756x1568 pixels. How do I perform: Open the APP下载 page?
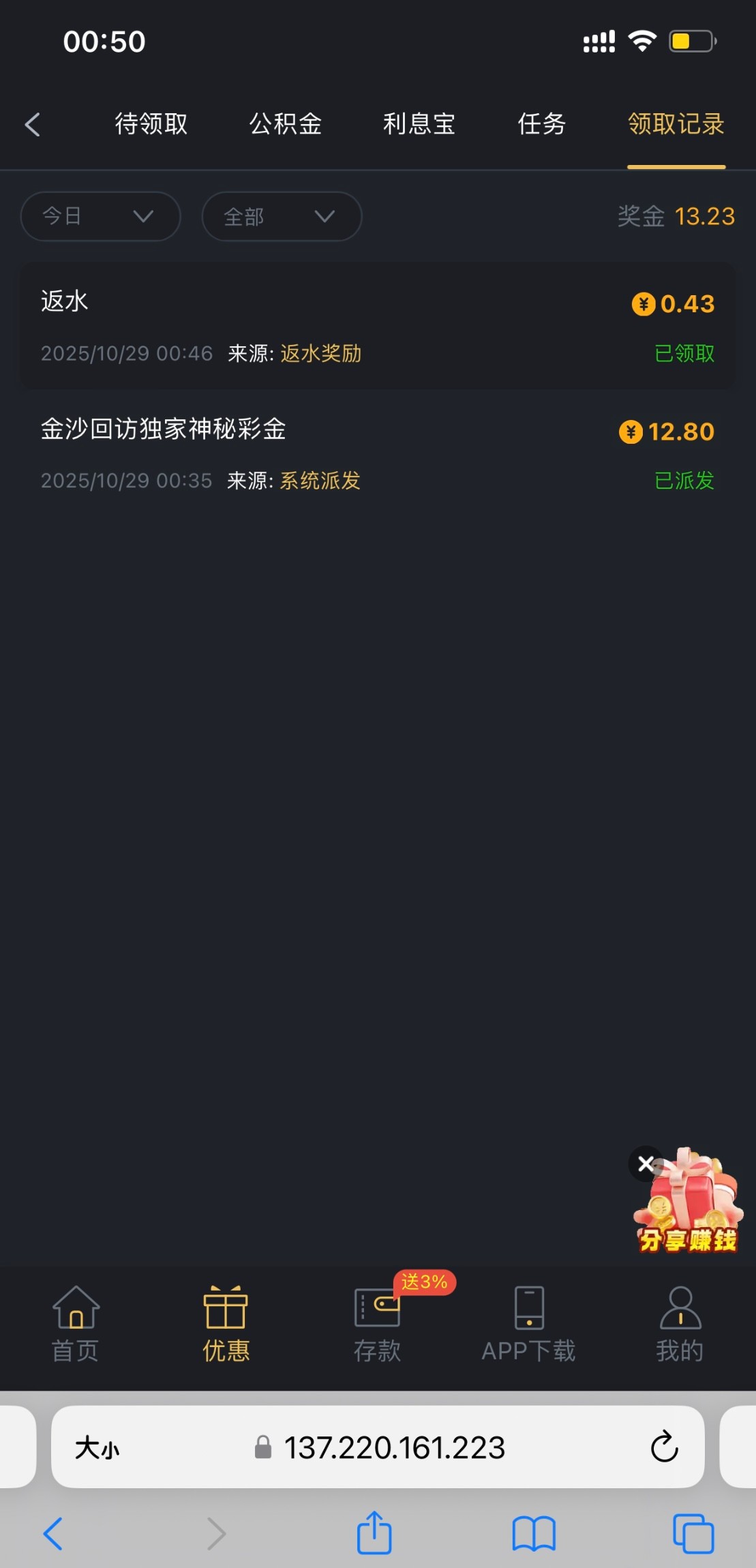(x=528, y=1324)
